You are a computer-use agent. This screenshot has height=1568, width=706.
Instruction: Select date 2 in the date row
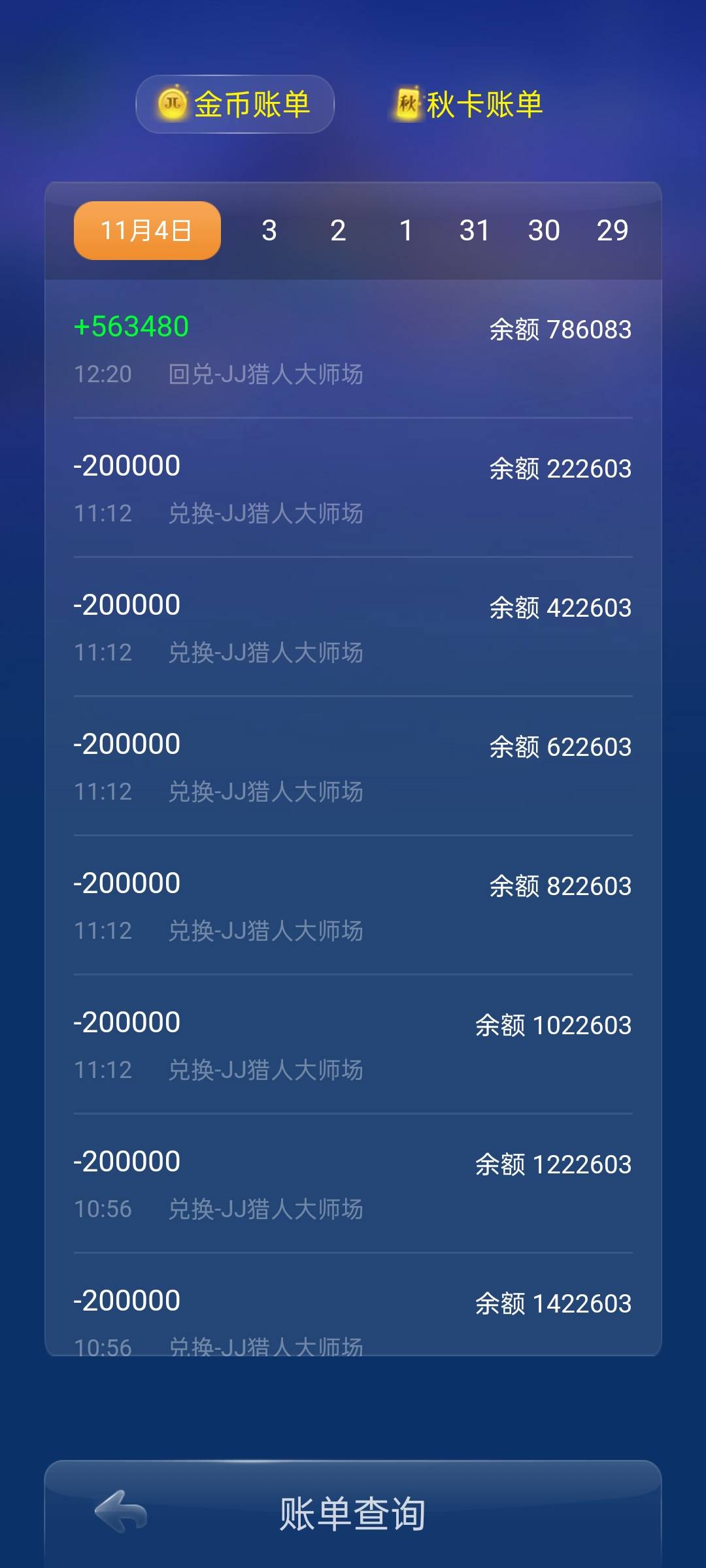(337, 231)
